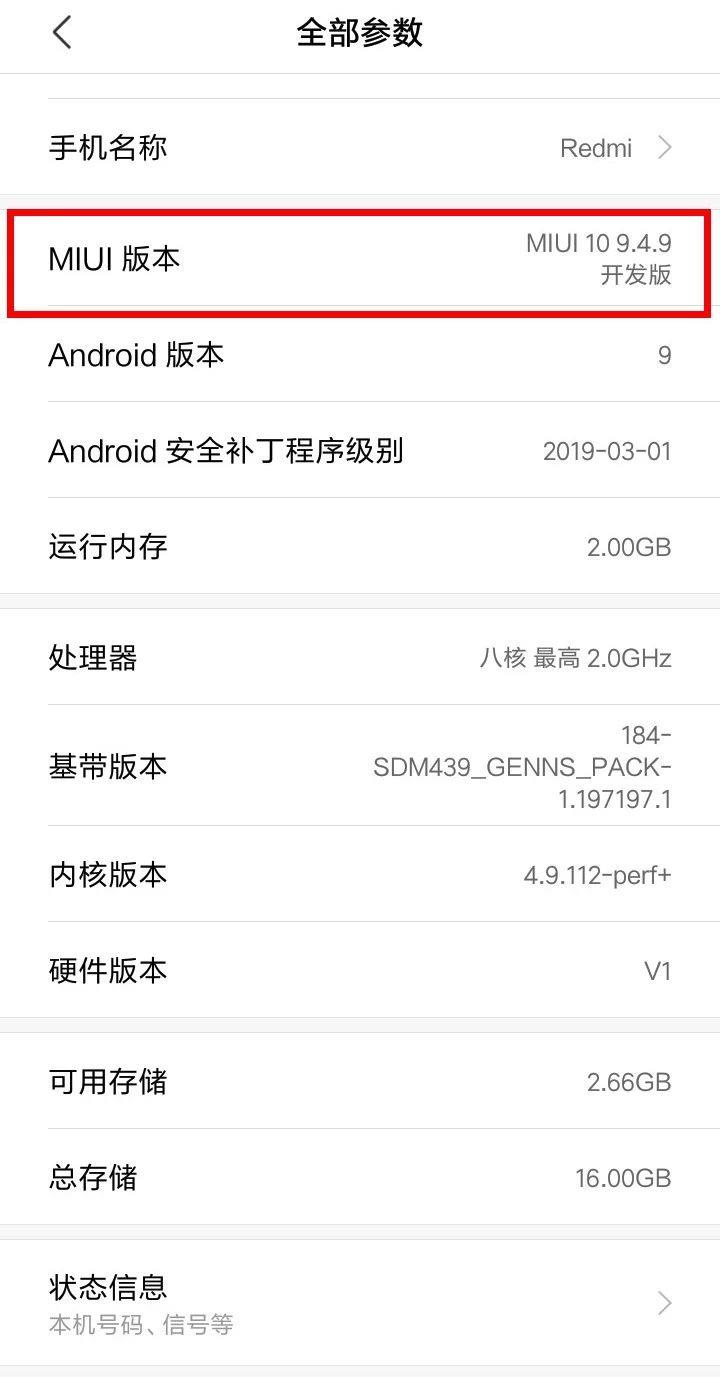720x1377 pixels.
Task: Open 状态信息 details
Action: point(360,1303)
